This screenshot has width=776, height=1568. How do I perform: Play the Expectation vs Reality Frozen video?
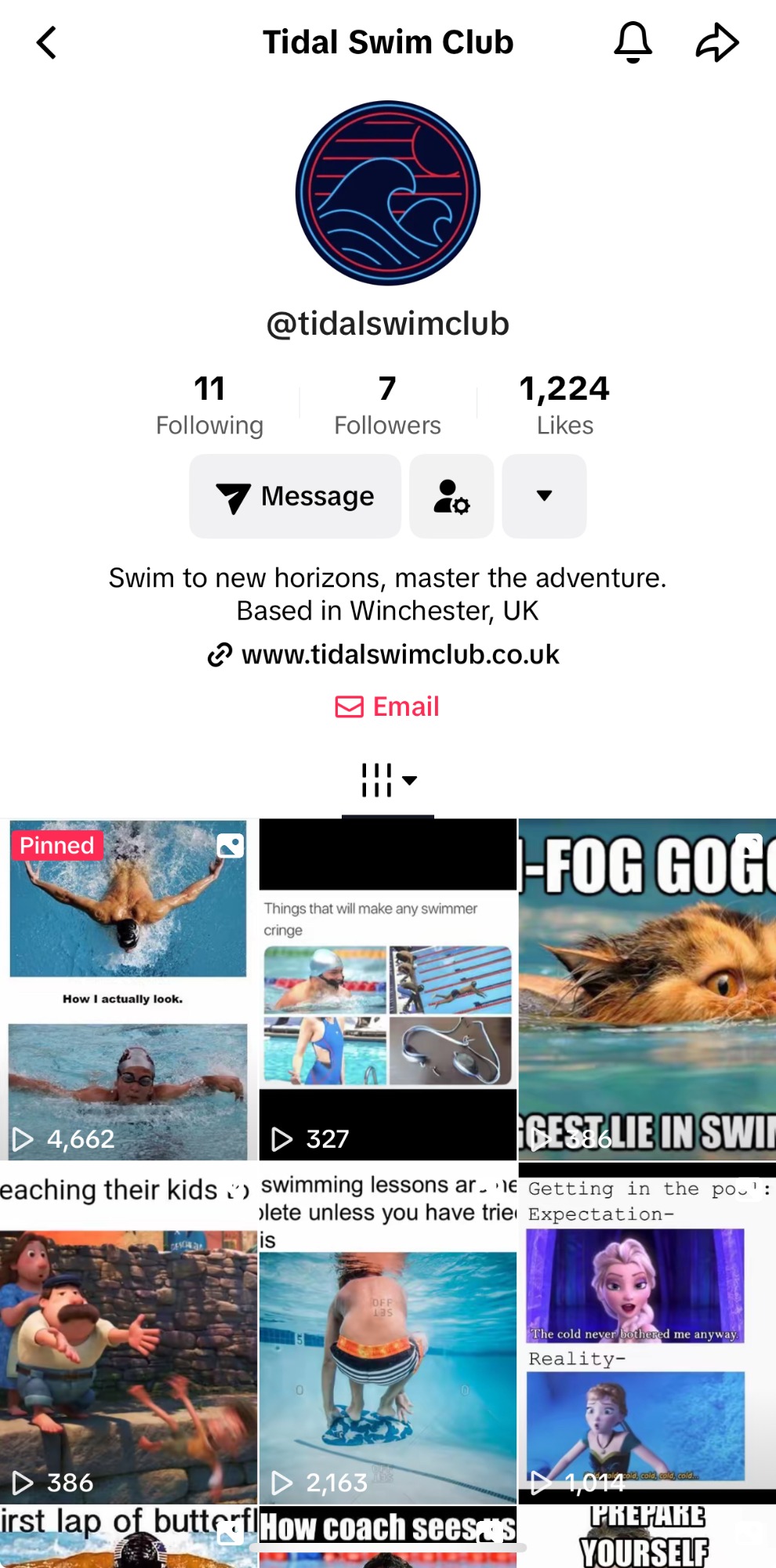click(647, 1333)
